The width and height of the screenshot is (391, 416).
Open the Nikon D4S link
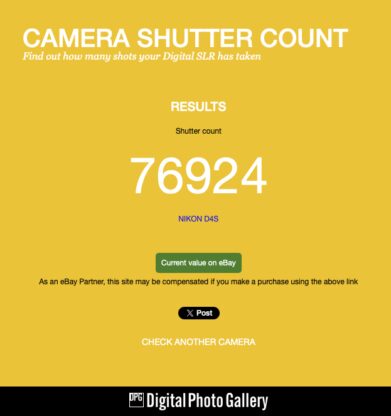(198, 219)
